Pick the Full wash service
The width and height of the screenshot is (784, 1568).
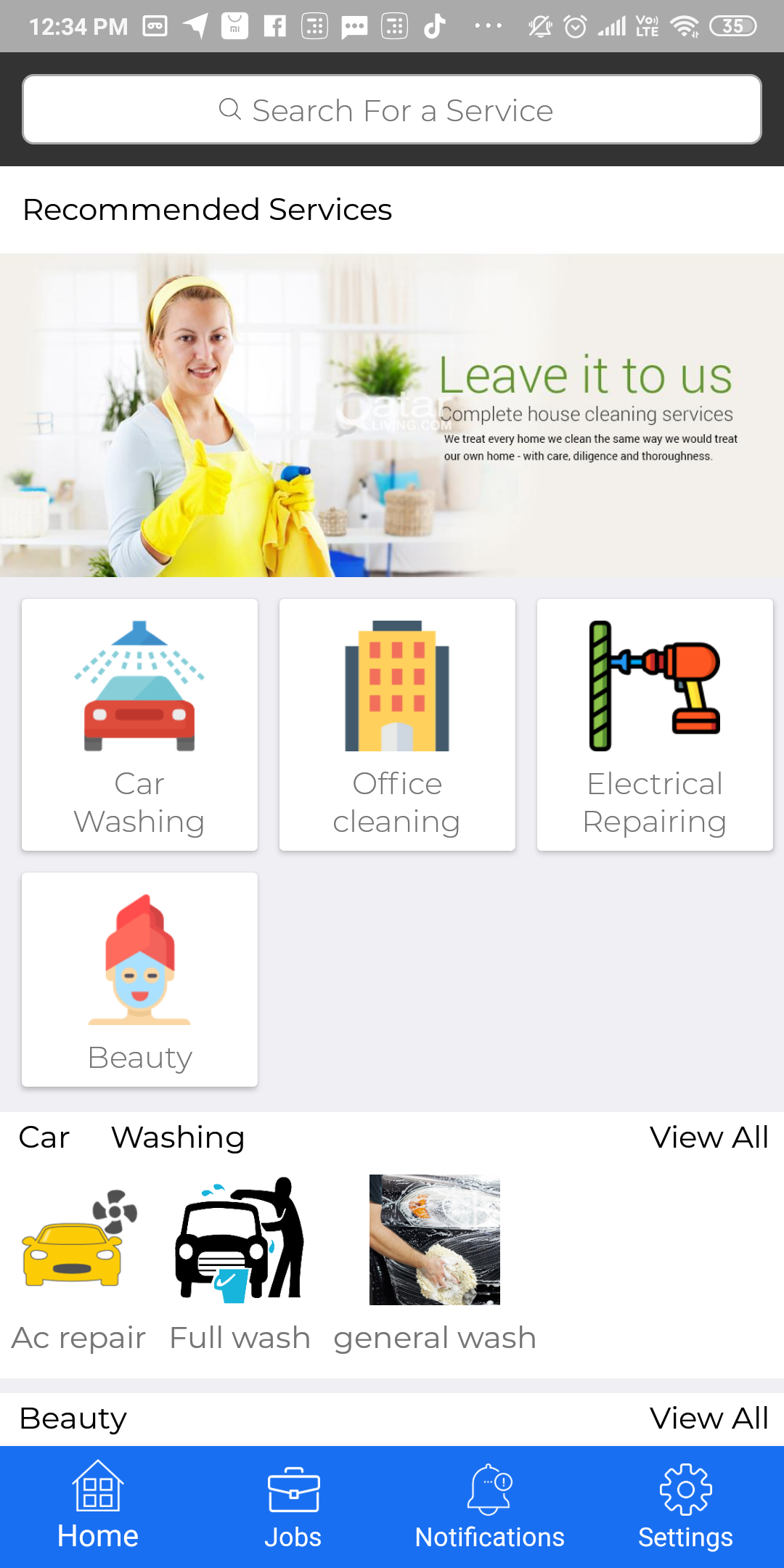coord(240,1263)
